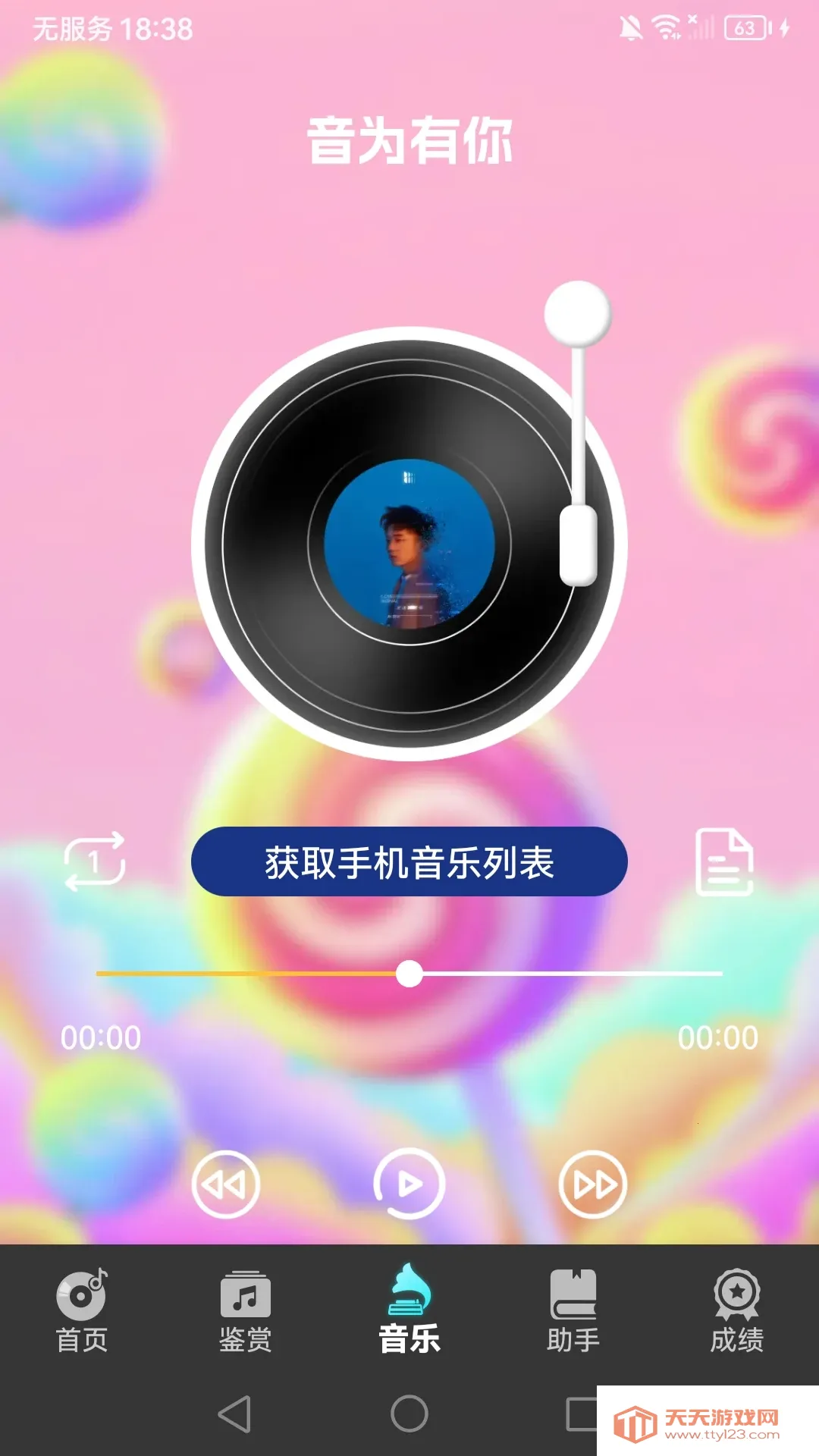Open the playlist document icon
Image resolution: width=819 pixels, height=1456 pixels.
[724, 861]
